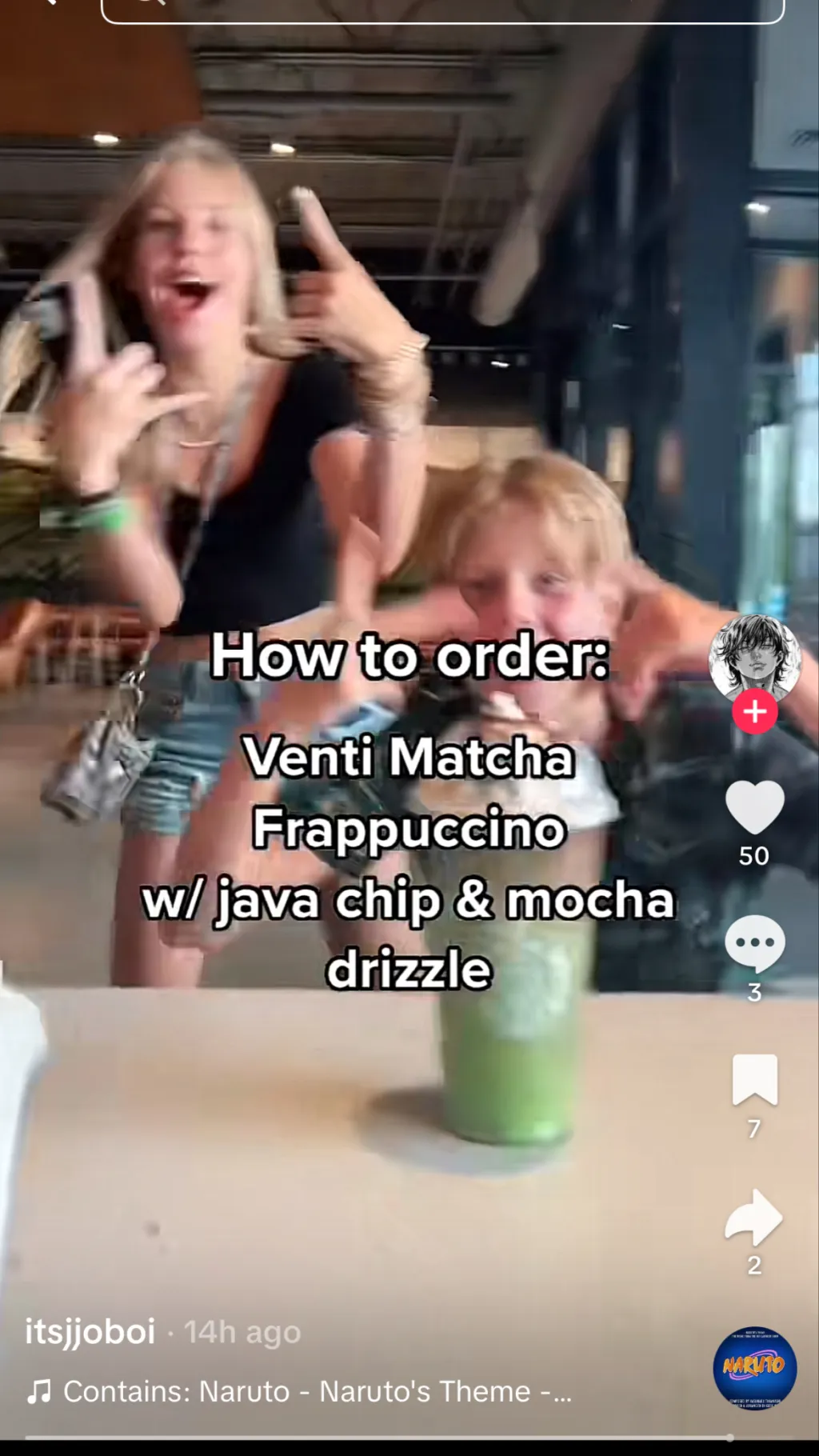Follow the creator with the plus button

[x=754, y=711]
